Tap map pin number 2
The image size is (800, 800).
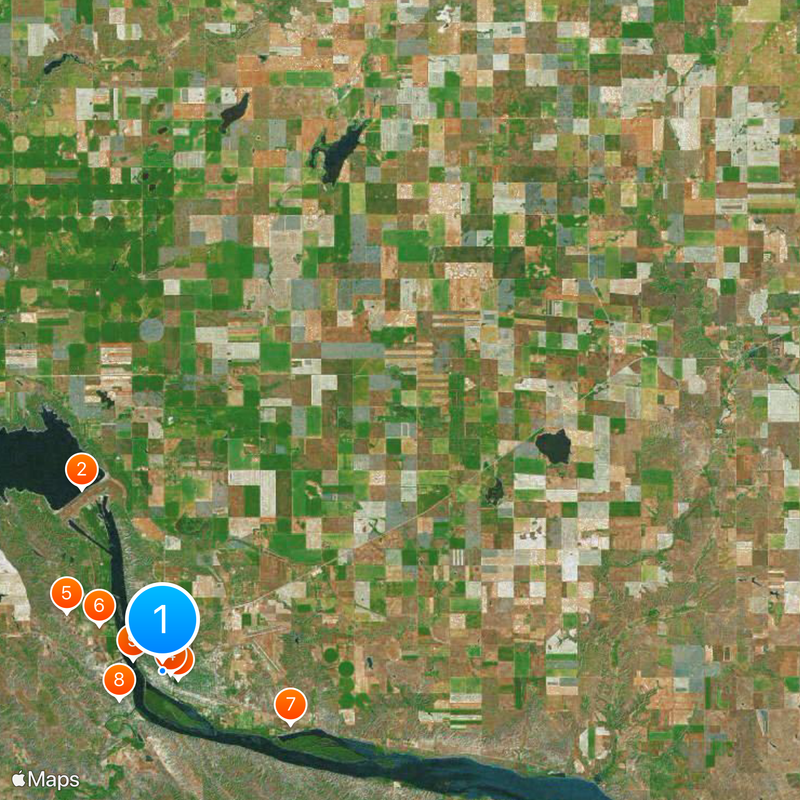click(82, 468)
